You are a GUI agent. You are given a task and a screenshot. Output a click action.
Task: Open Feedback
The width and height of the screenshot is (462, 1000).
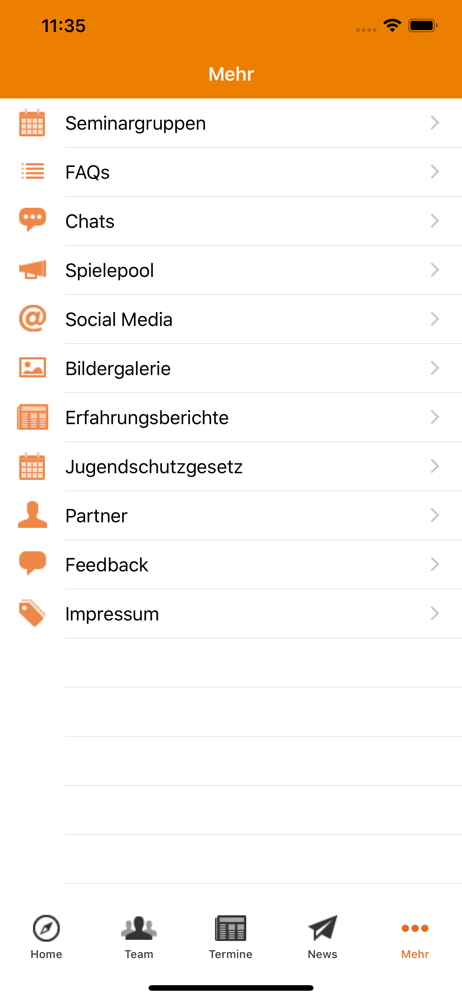click(x=231, y=565)
